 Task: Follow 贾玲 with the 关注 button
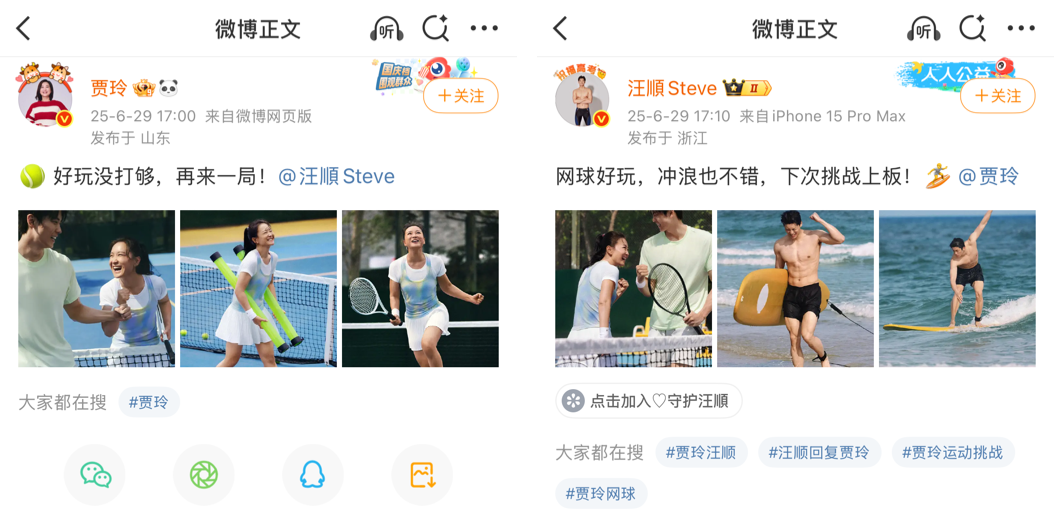point(461,96)
